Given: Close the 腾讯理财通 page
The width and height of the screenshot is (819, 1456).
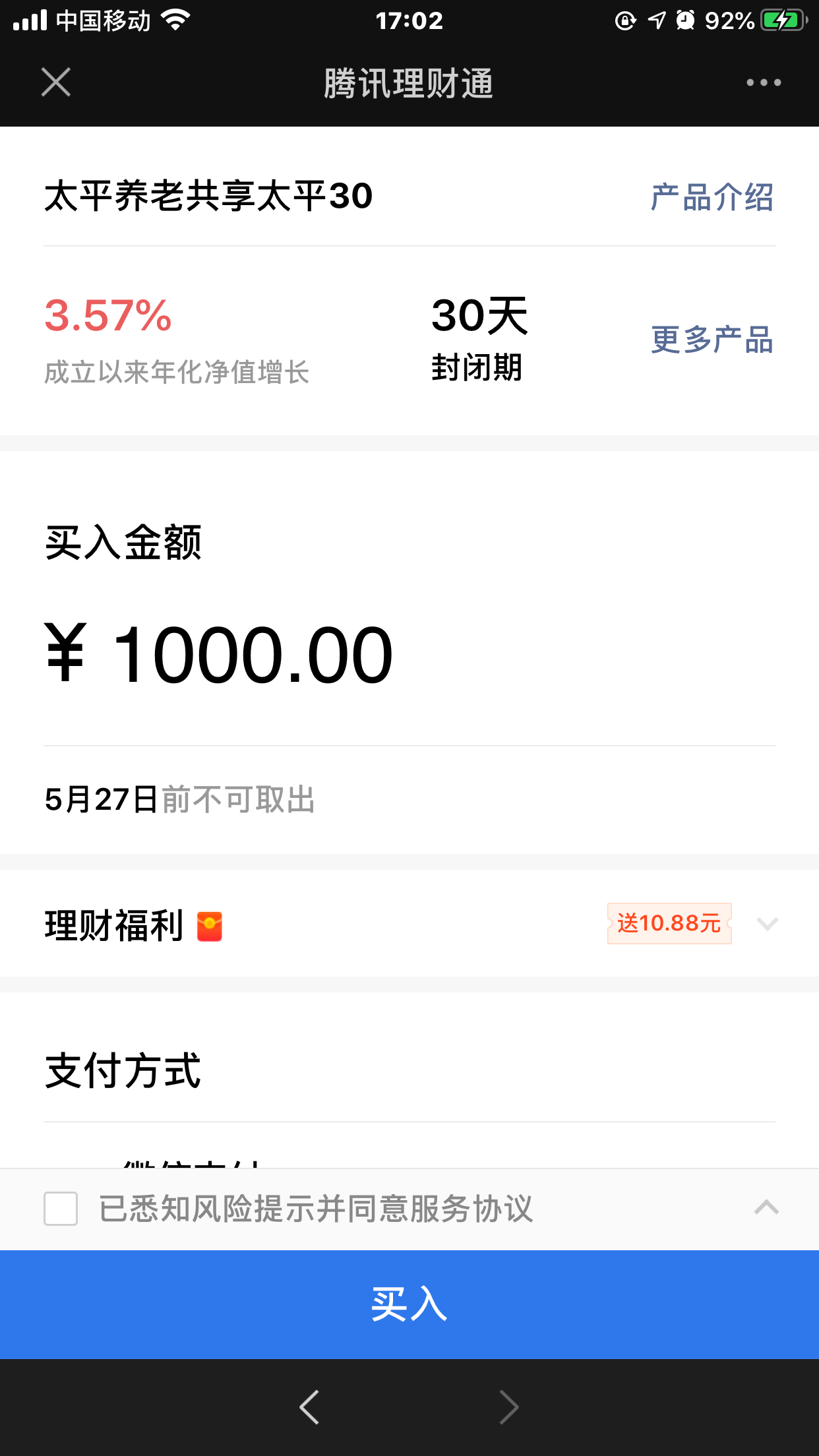Looking at the screenshot, I should pos(56,82).
